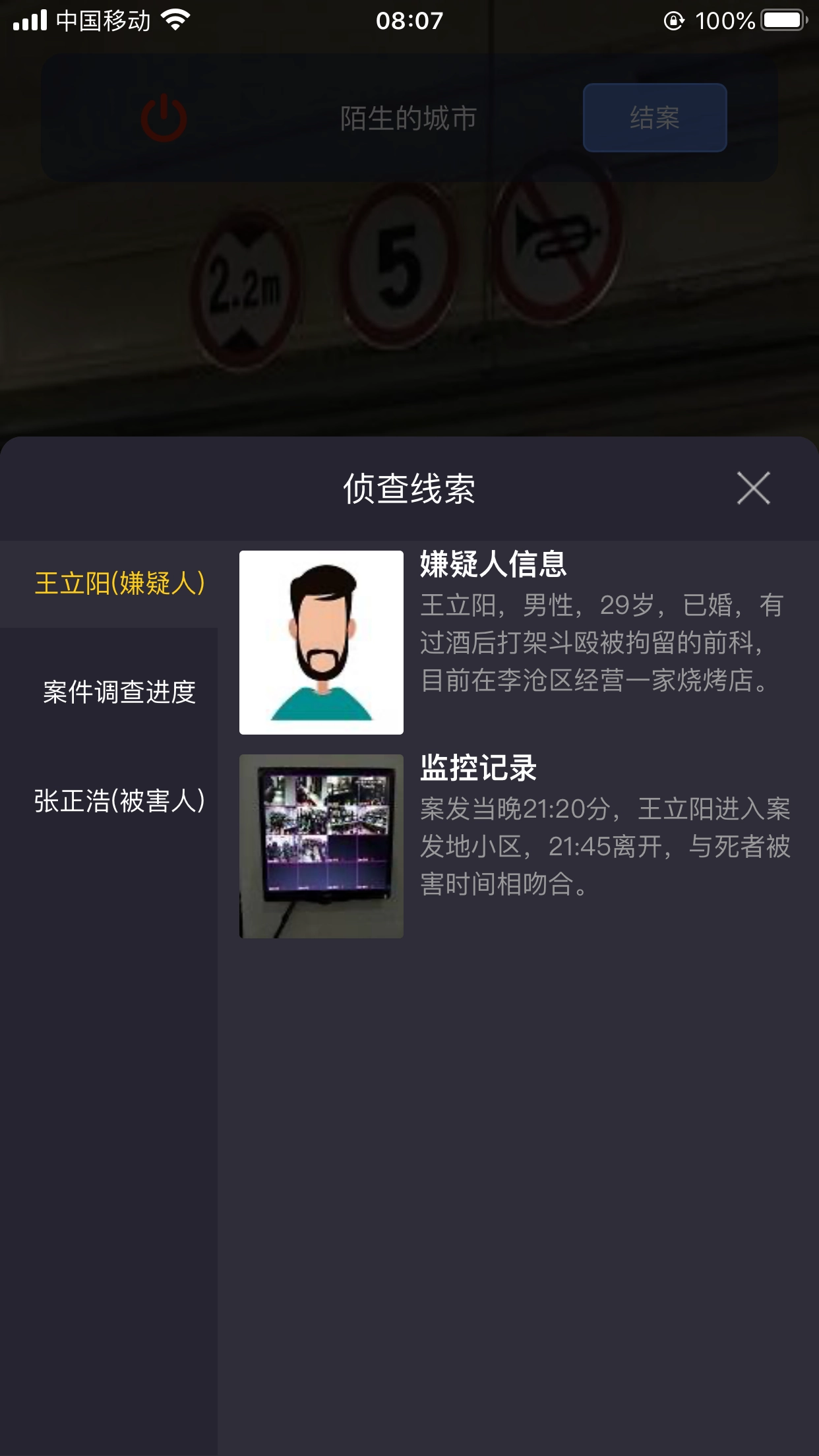Tap the 陌生的城市 title
Viewport: 819px width, 1456px height.
409,117
